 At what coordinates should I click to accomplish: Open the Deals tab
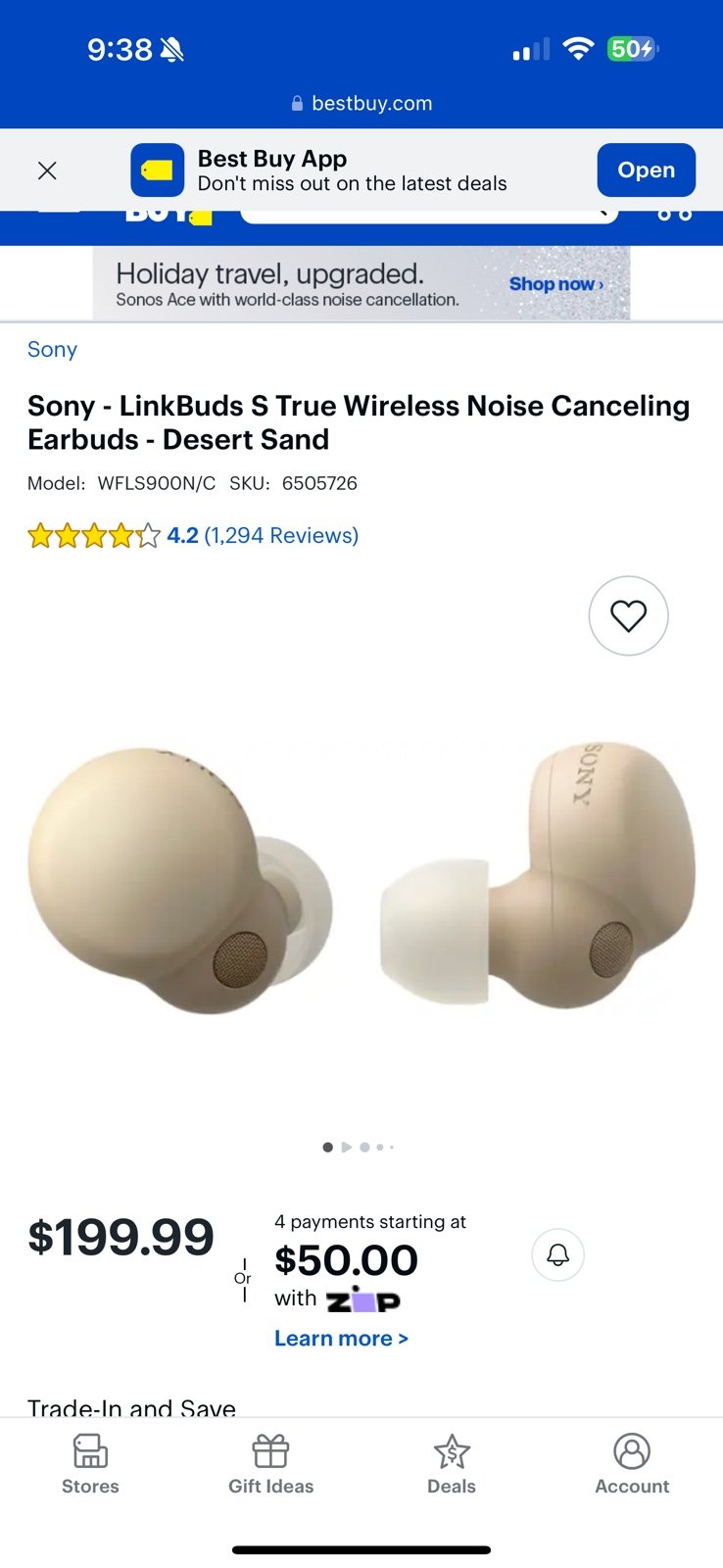point(452,1465)
